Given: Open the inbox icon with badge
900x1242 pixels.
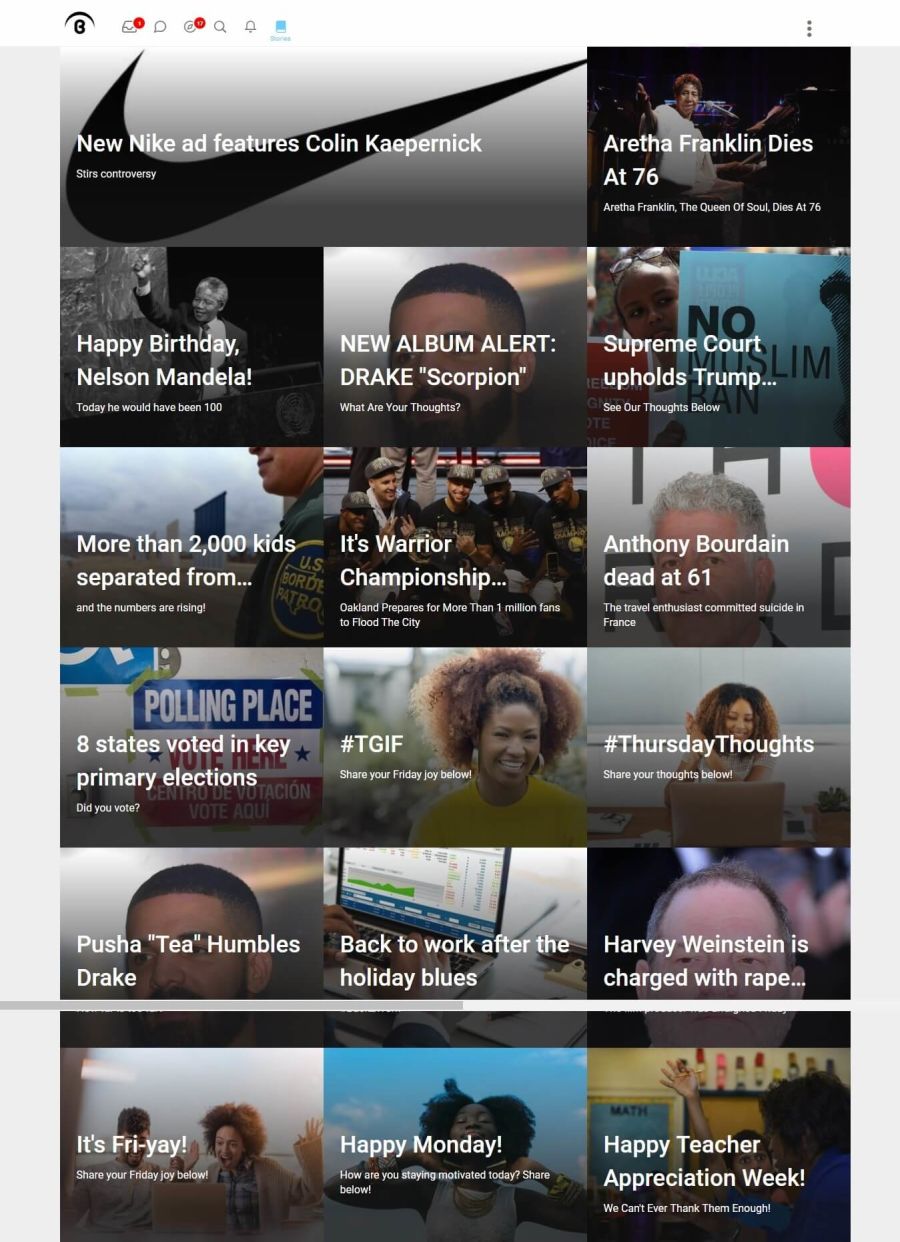Looking at the screenshot, I should 130,27.
